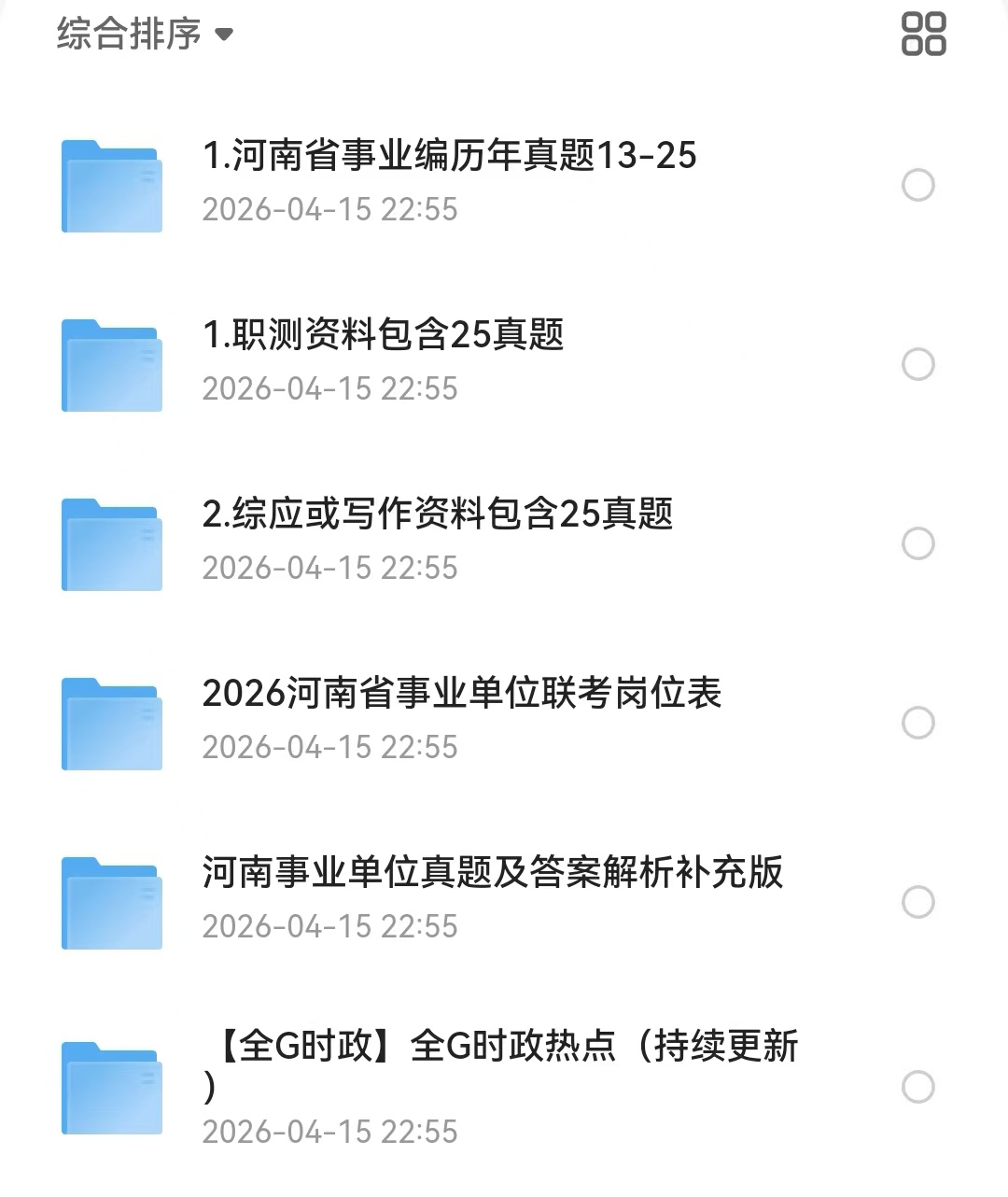Select the 【全G时政】全G时政热点 folder checkbox
The width and height of the screenshot is (1008, 1197).
pos(918,1087)
